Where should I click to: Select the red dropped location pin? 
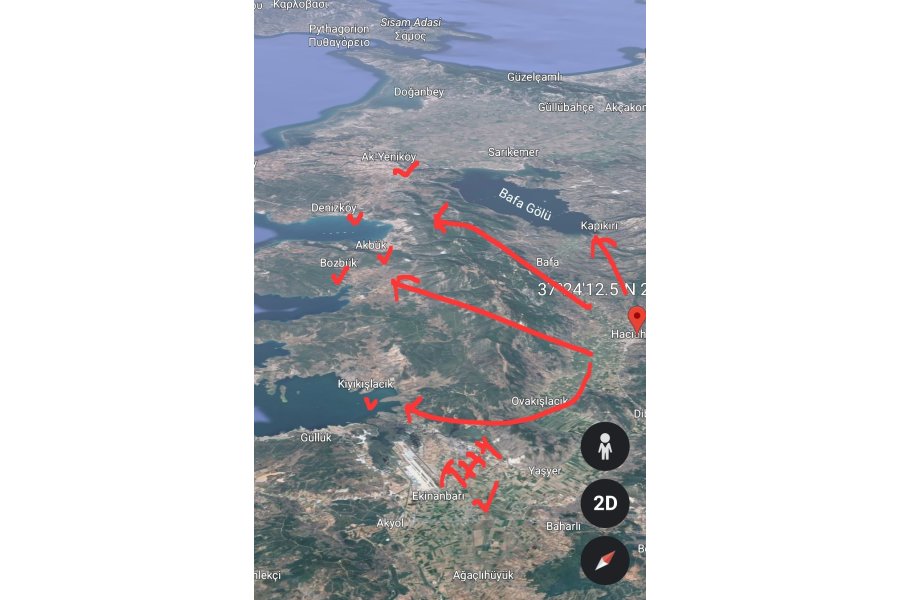click(636, 320)
